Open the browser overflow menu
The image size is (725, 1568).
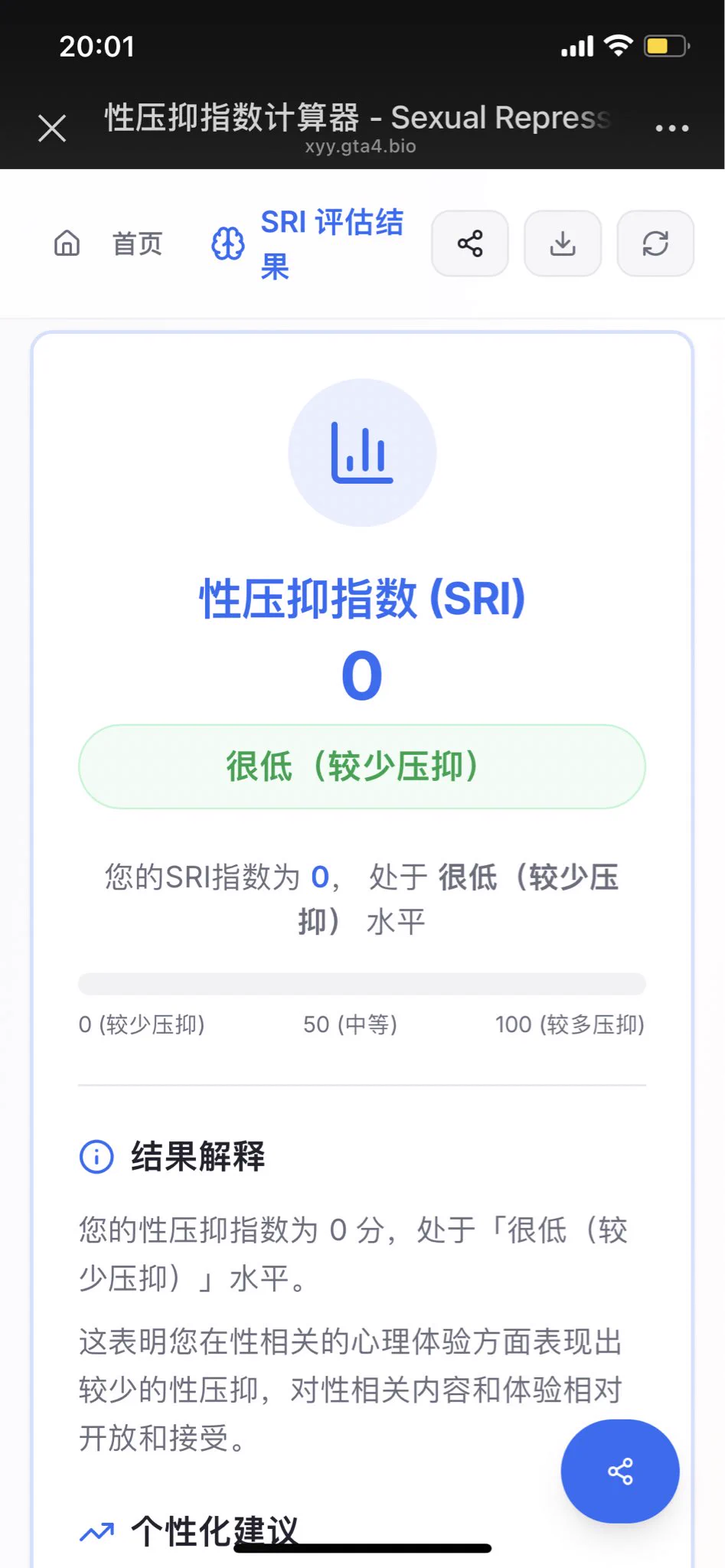pyautogui.click(x=671, y=128)
